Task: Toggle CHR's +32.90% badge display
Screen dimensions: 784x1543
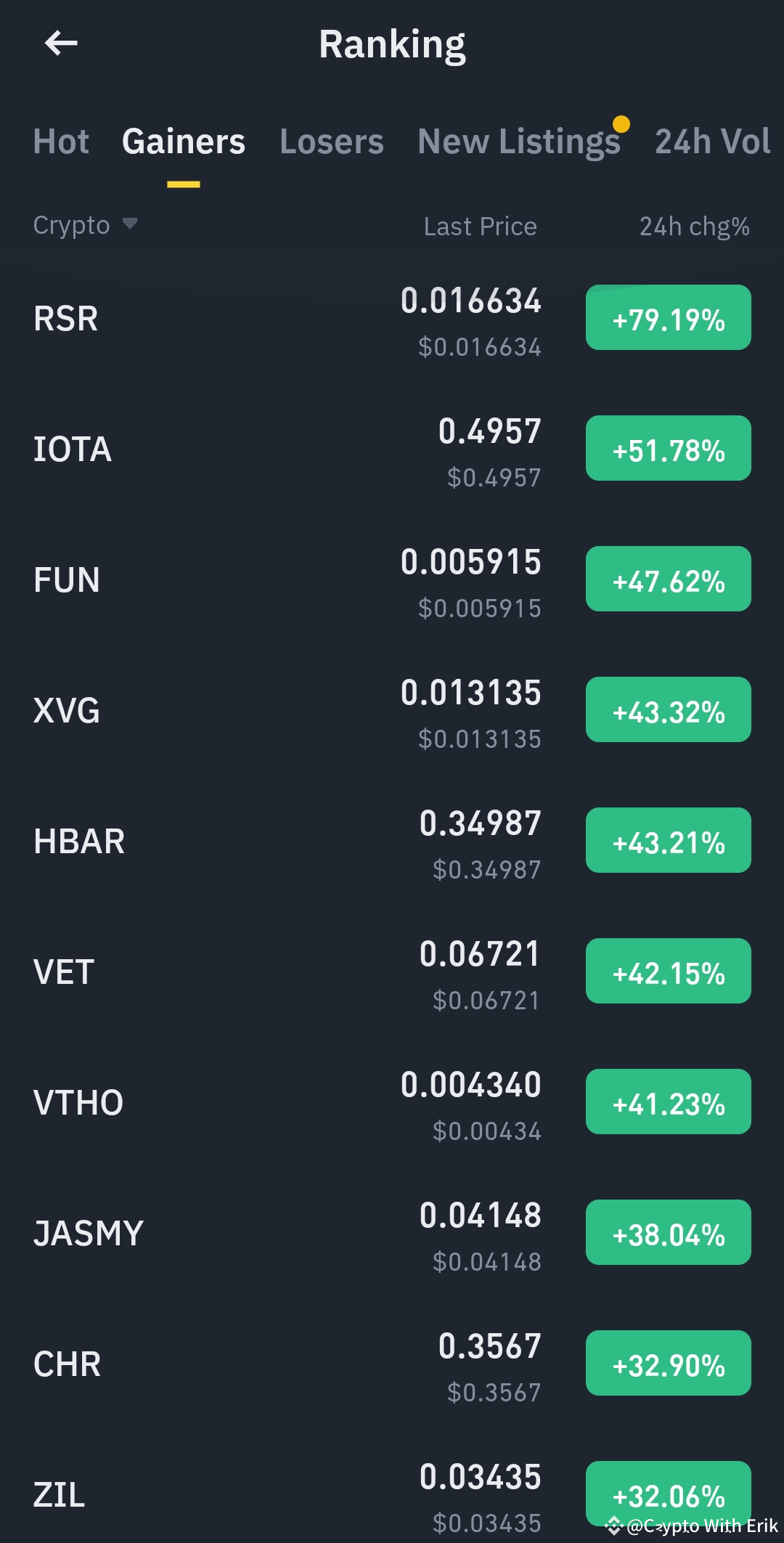Action: click(x=667, y=1363)
